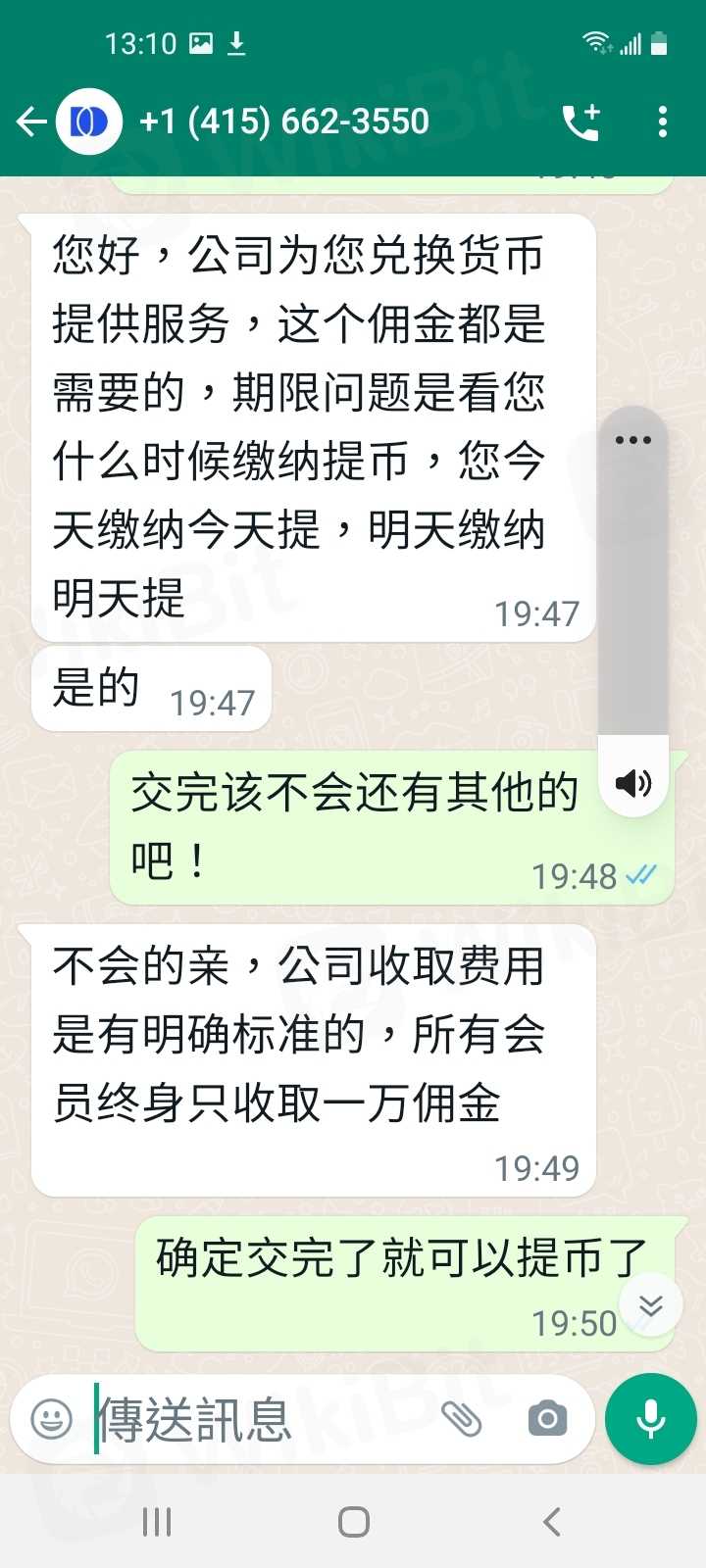Open the emoji picker

52,1418
